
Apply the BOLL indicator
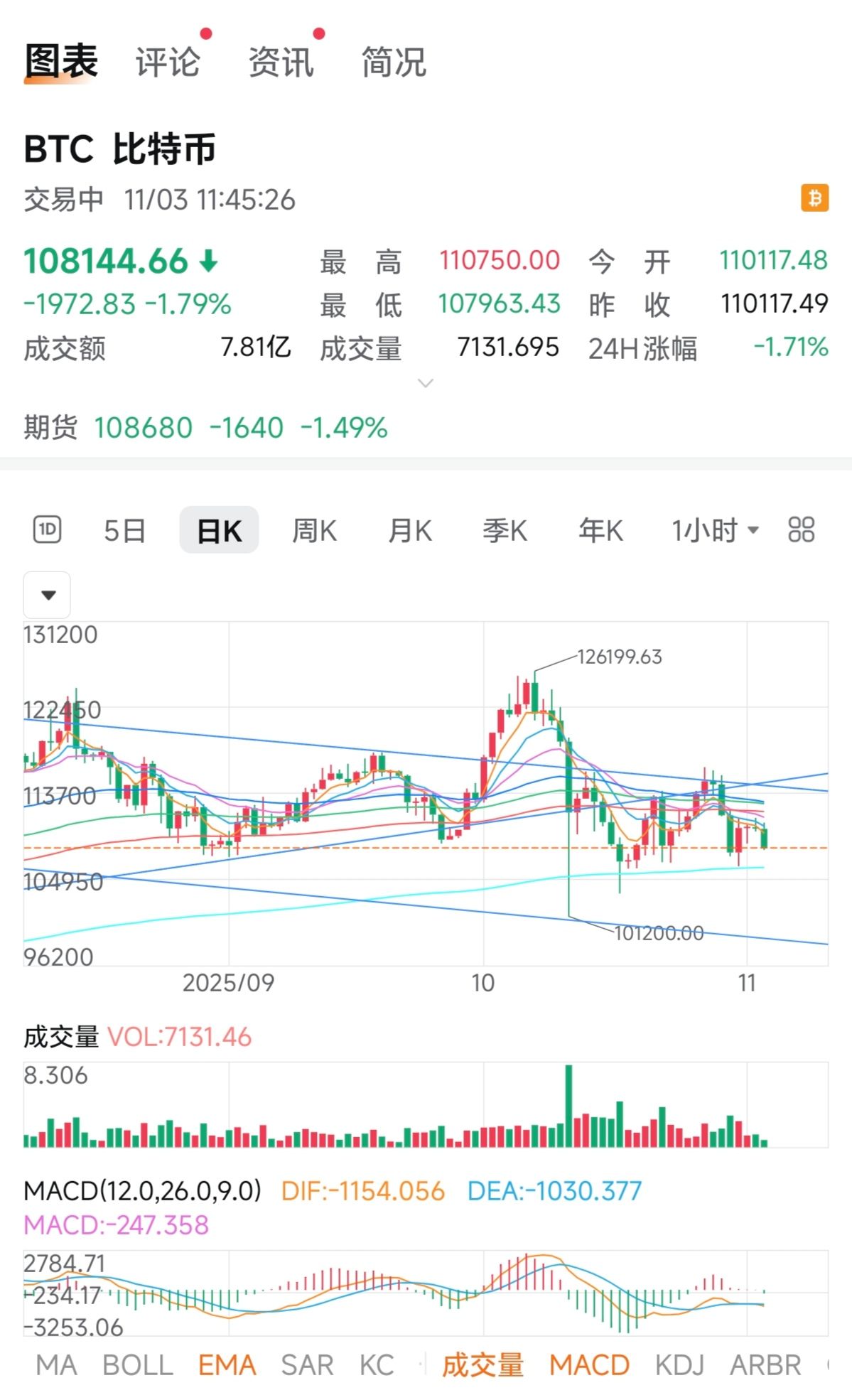138,1365
